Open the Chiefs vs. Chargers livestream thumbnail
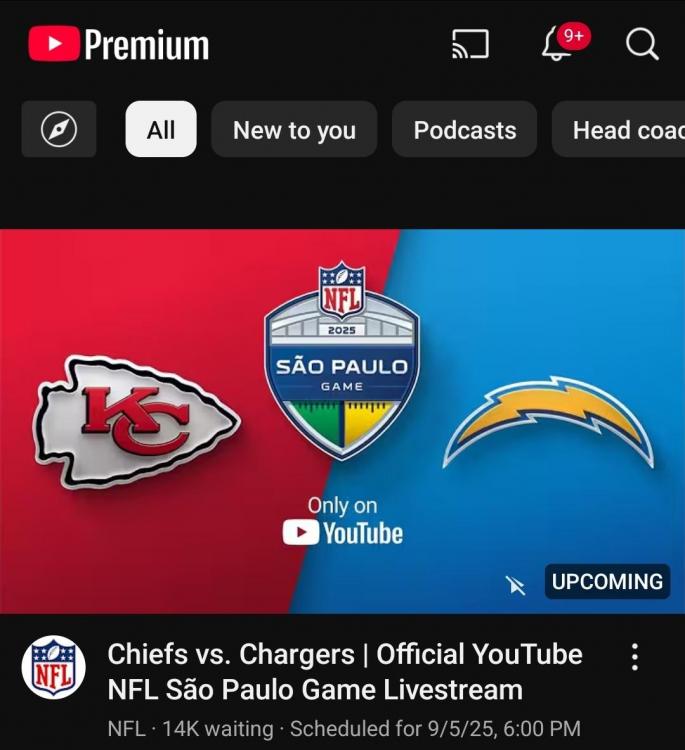 342,420
